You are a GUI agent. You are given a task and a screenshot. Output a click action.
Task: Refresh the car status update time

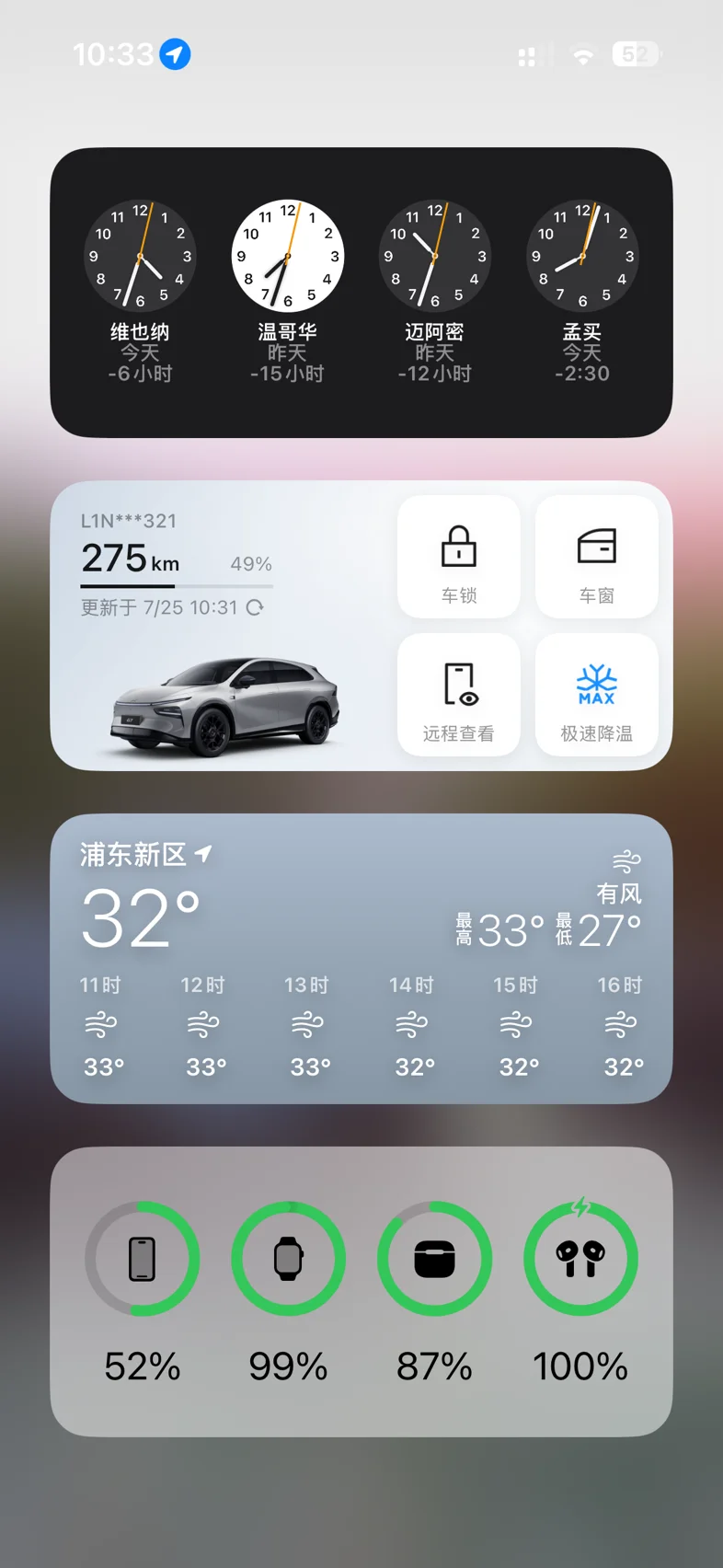[x=255, y=607]
